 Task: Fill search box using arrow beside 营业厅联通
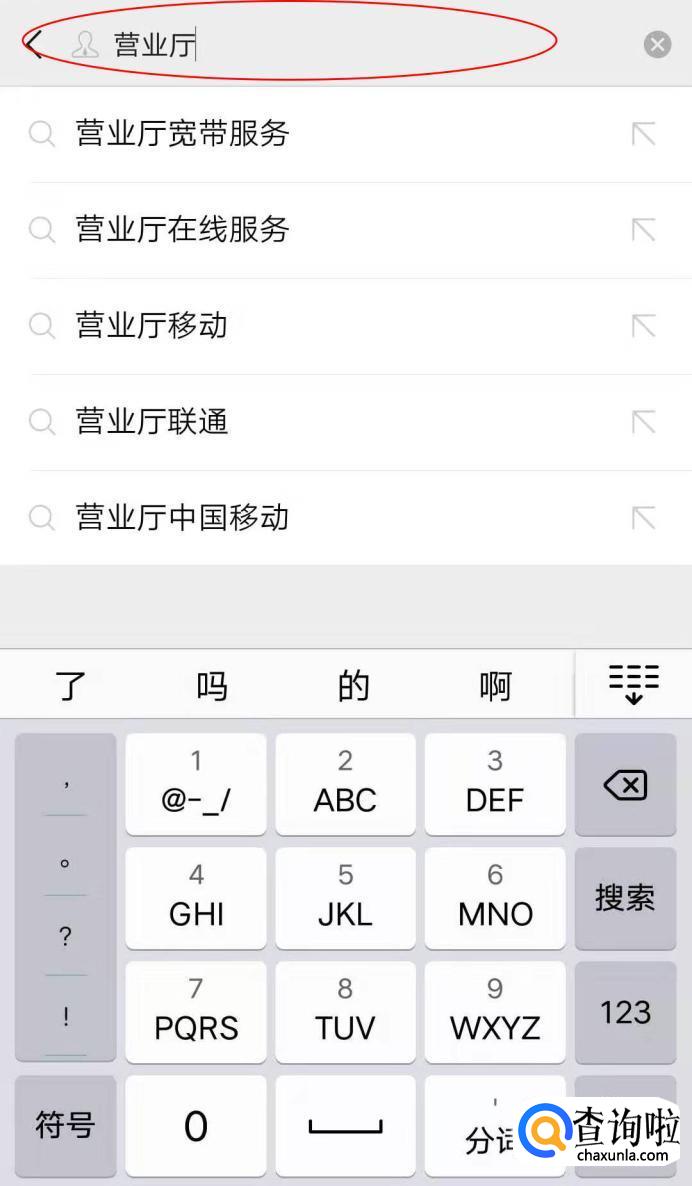pos(643,422)
